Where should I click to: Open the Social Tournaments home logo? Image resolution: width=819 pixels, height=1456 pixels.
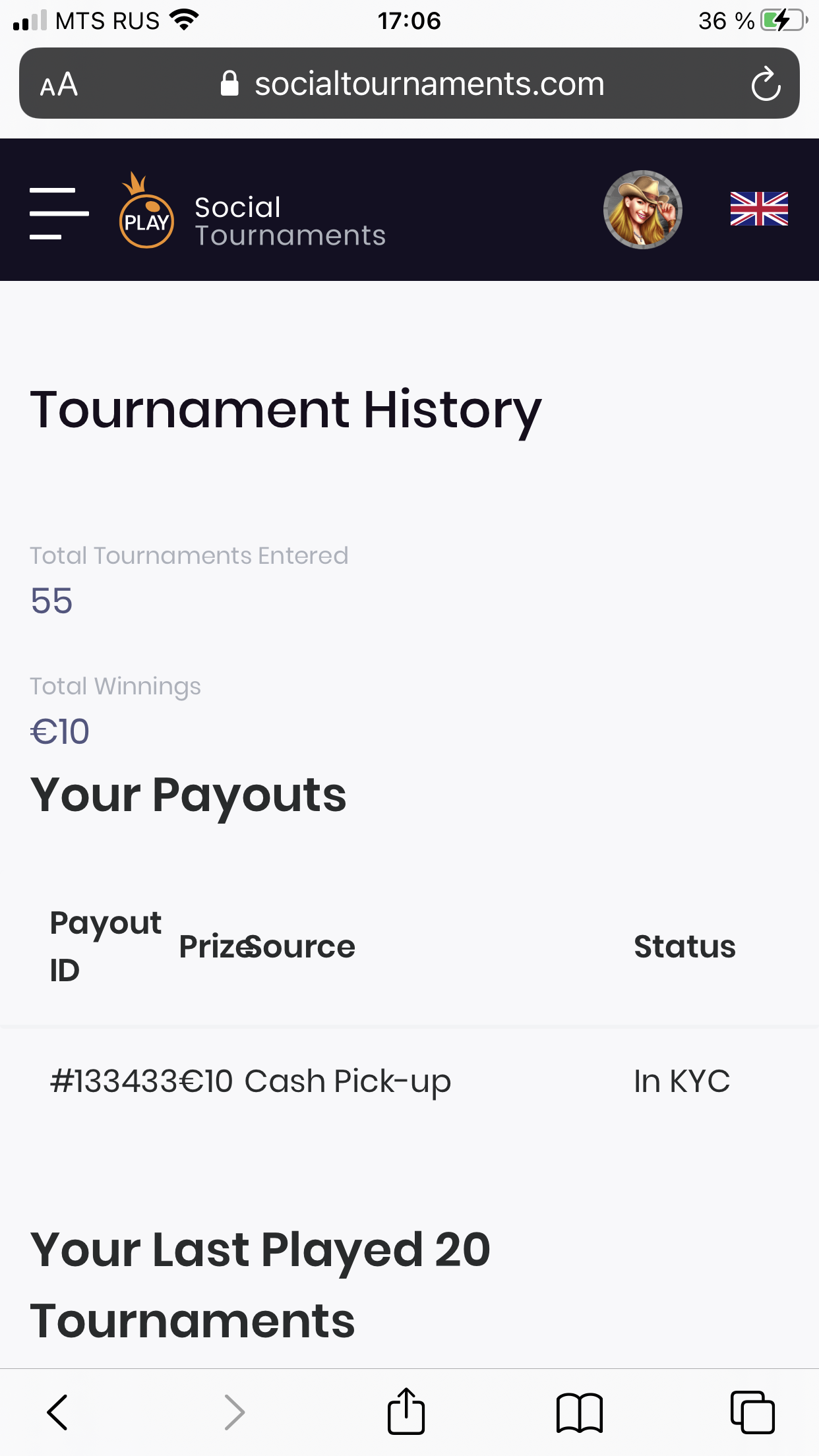point(252,211)
